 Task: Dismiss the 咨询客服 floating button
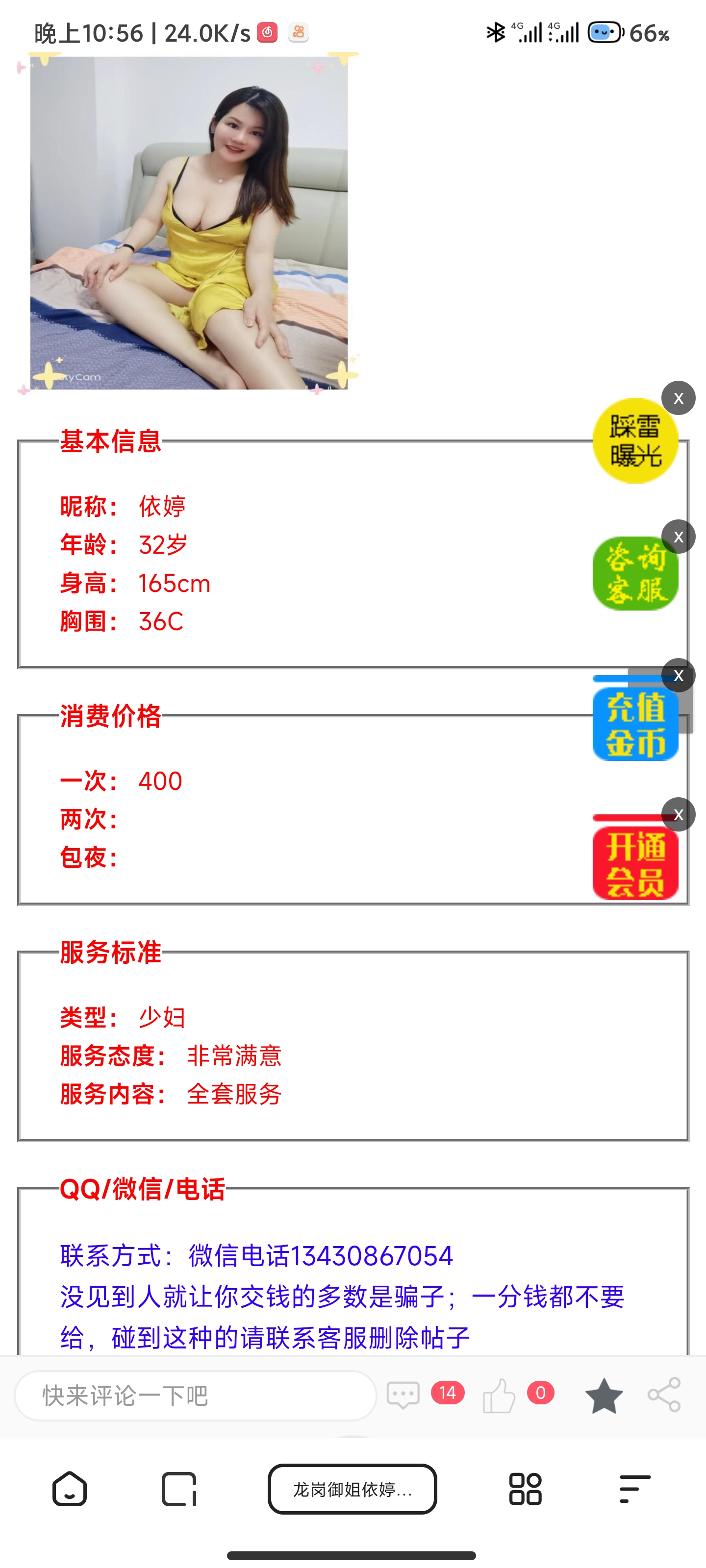click(x=678, y=537)
